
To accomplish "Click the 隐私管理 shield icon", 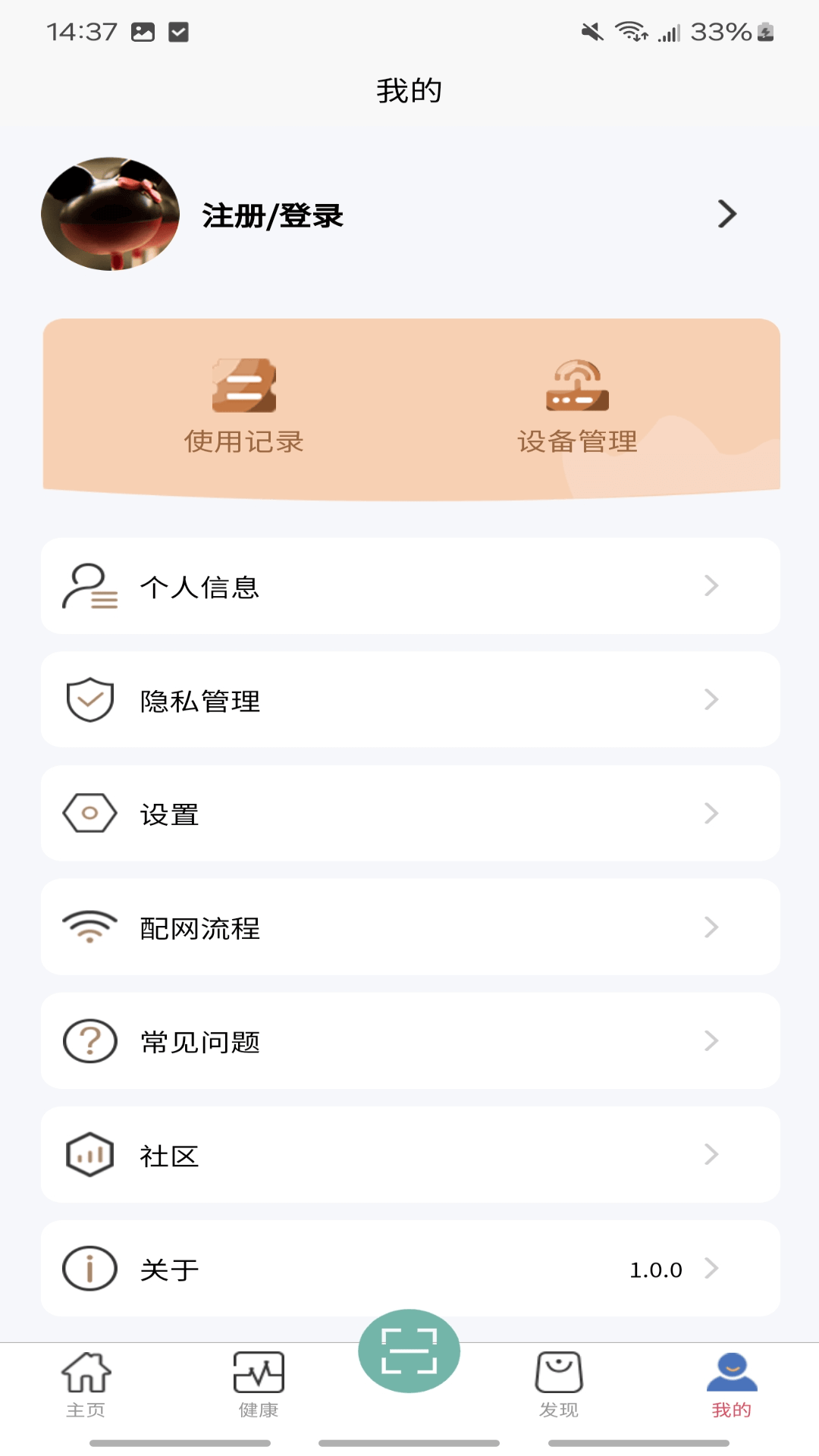I will coord(89,699).
